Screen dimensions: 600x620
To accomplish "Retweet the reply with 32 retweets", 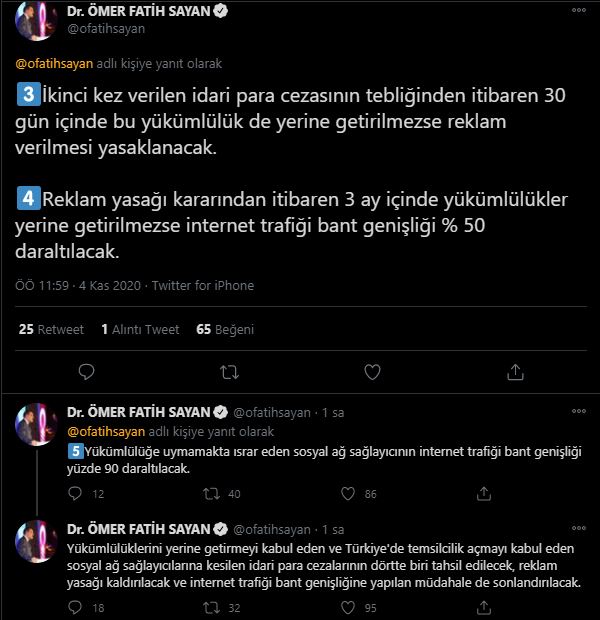I will (x=210, y=607).
